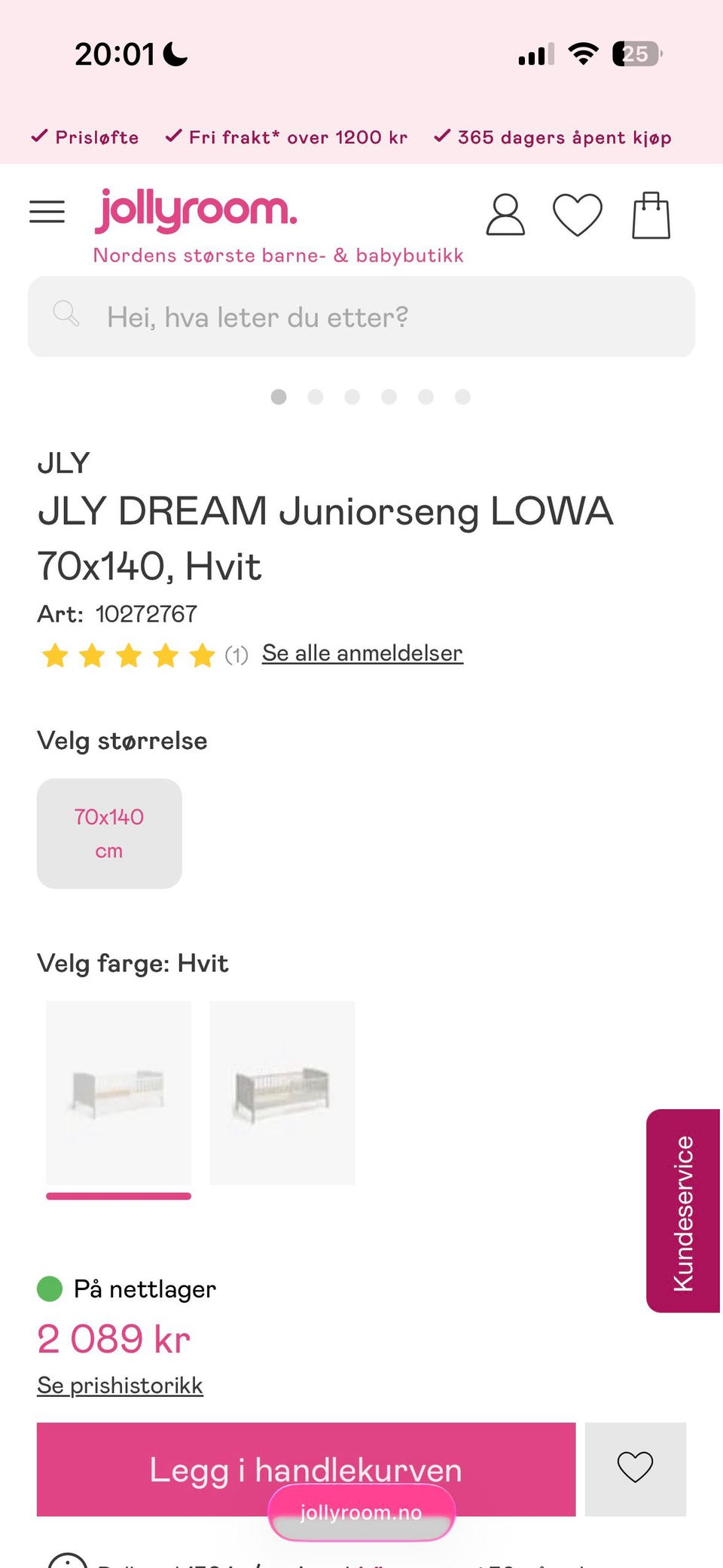Go to jollyroom home via logo
This screenshot has width=723, height=1568.
(196, 211)
